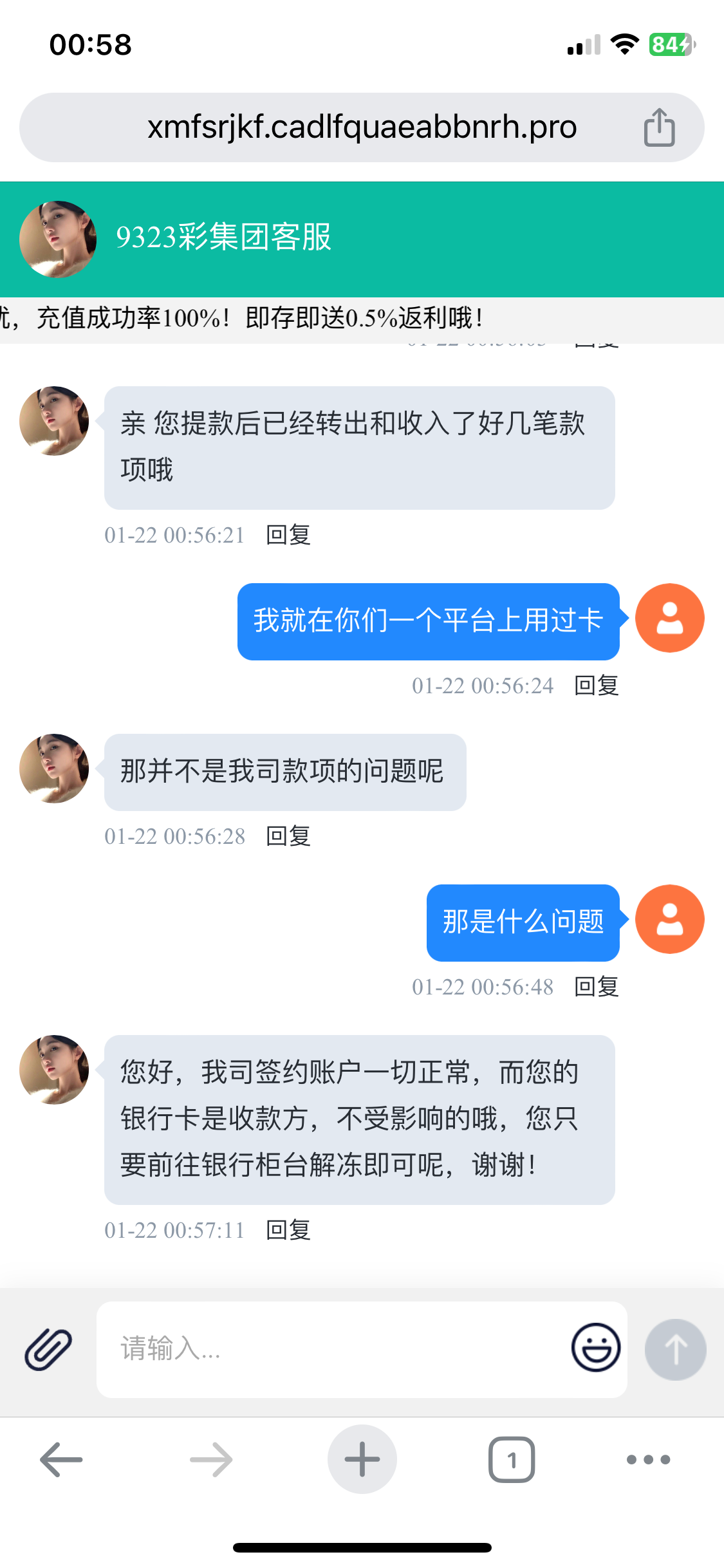Open the browser overflow menu
Screen dimensions: 724x1568
pyautogui.click(x=648, y=1459)
